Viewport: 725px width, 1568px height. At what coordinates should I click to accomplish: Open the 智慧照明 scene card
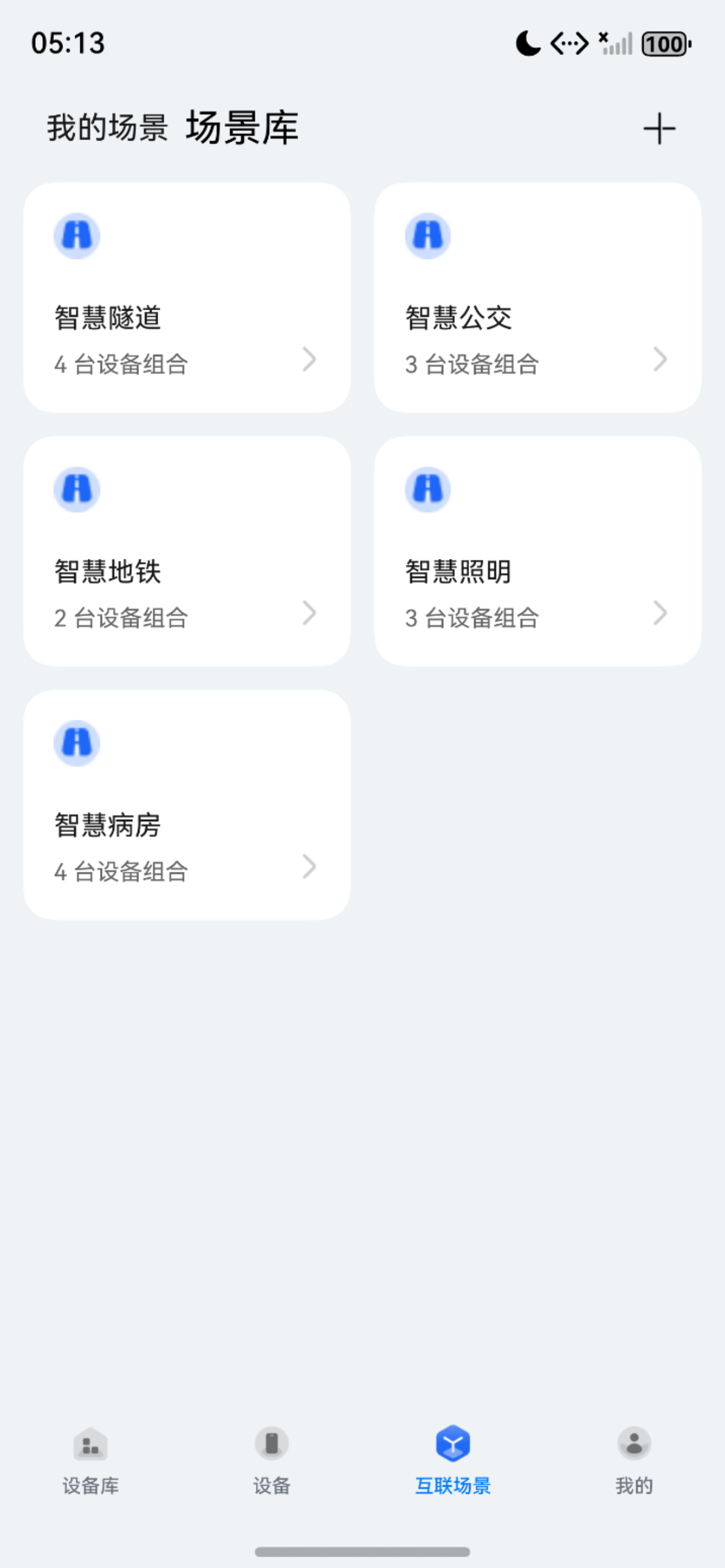pos(538,550)
